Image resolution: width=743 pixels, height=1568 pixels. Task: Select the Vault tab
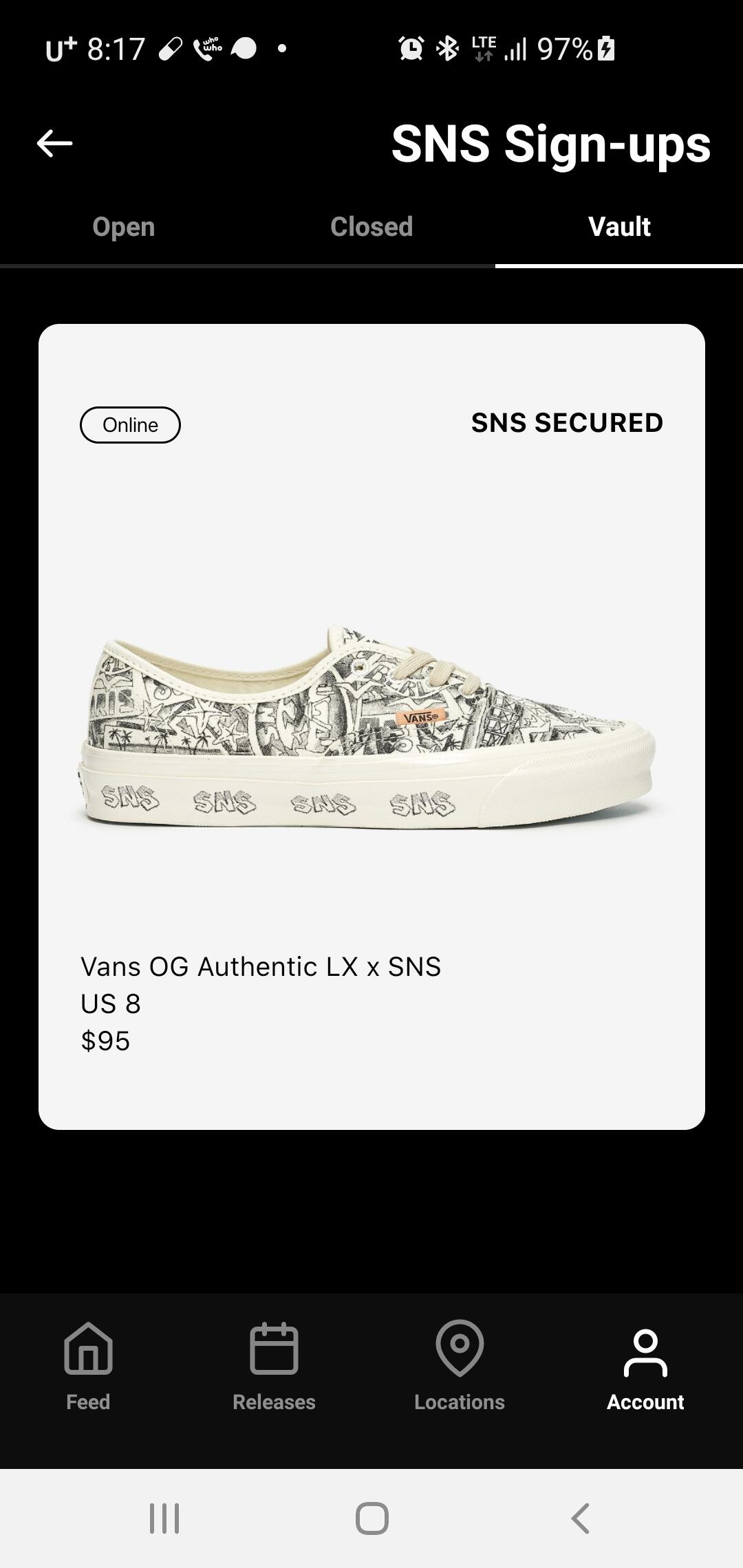tap(619, 227)
